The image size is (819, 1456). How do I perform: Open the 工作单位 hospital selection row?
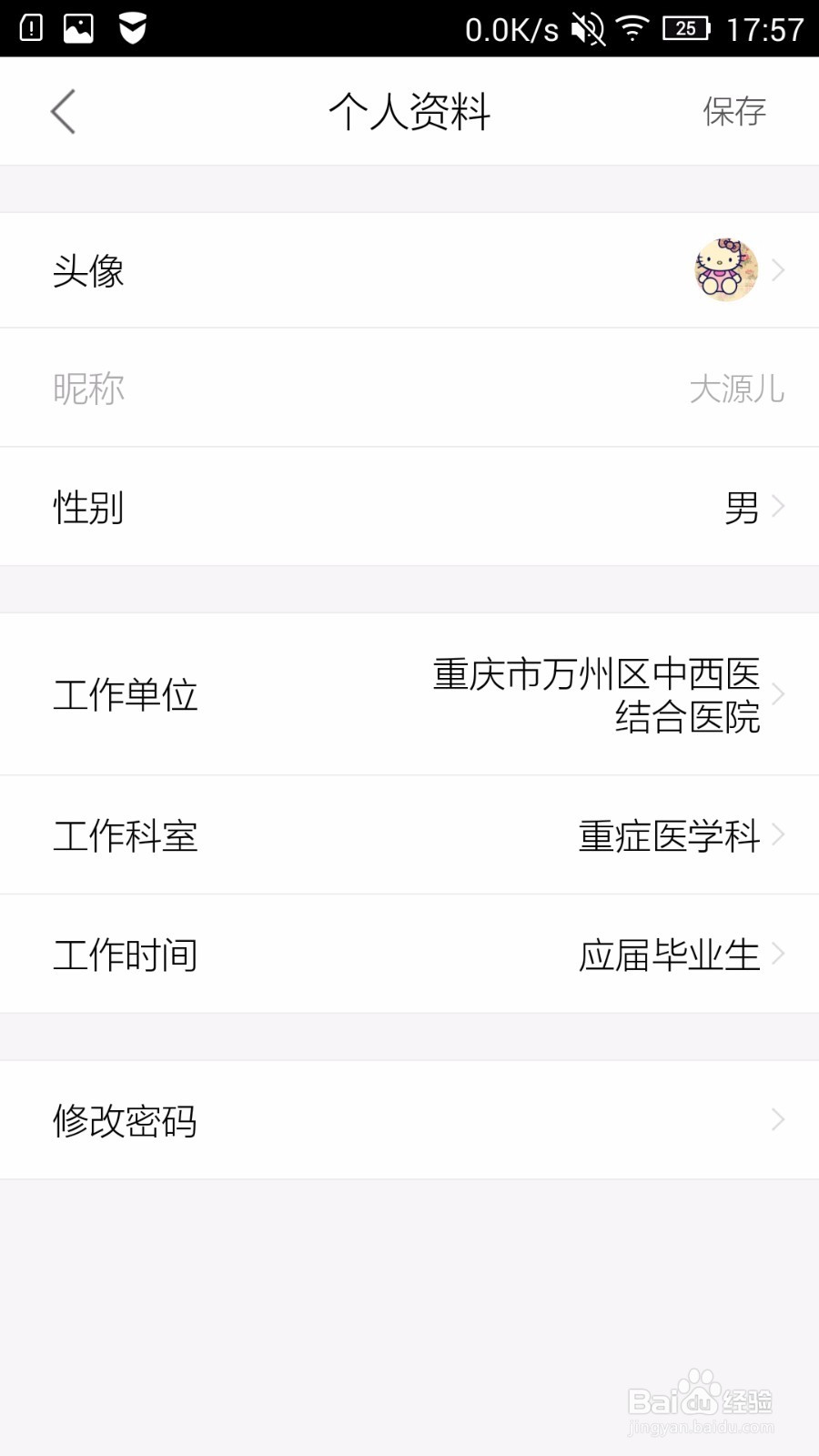pyautogui.click(x=409, y=694)
